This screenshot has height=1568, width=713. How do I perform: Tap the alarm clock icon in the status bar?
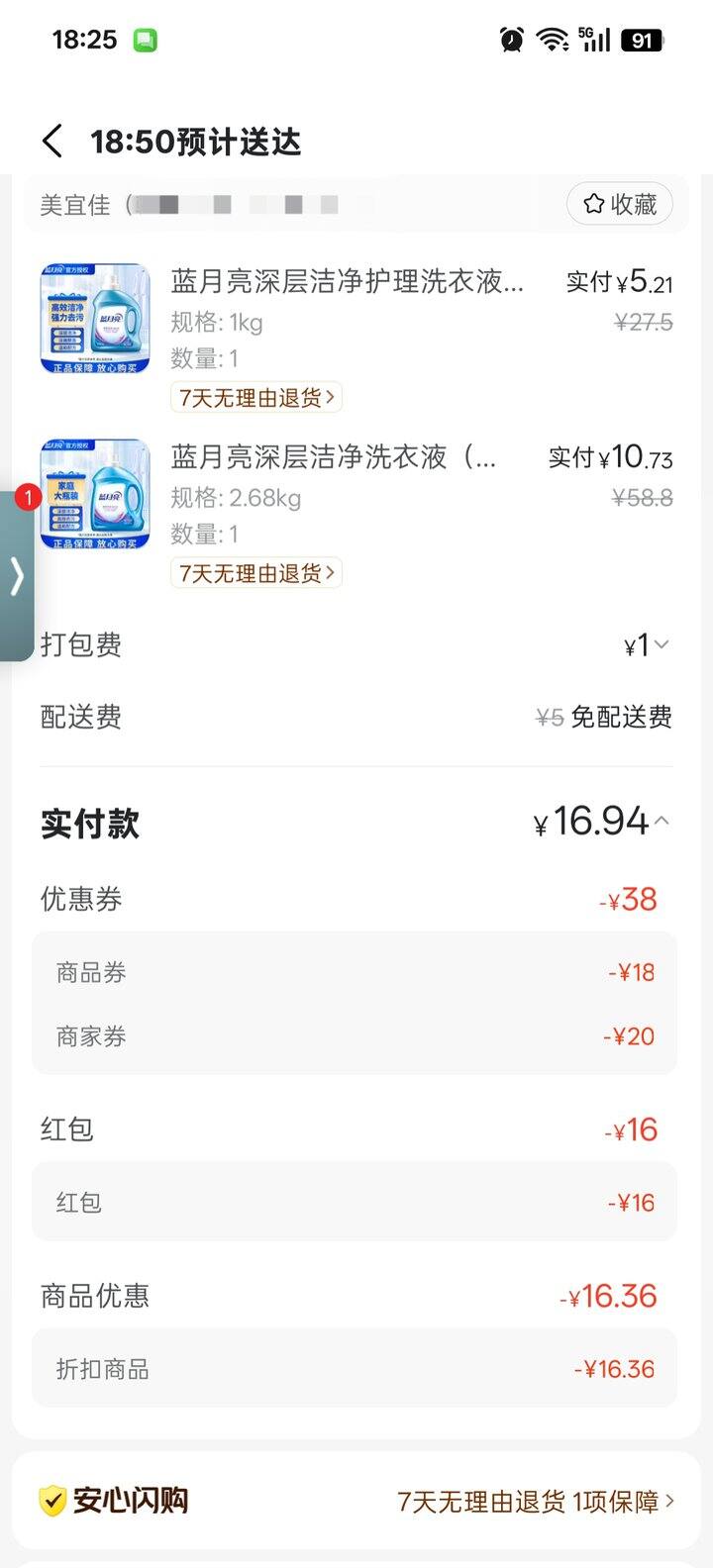510,38
